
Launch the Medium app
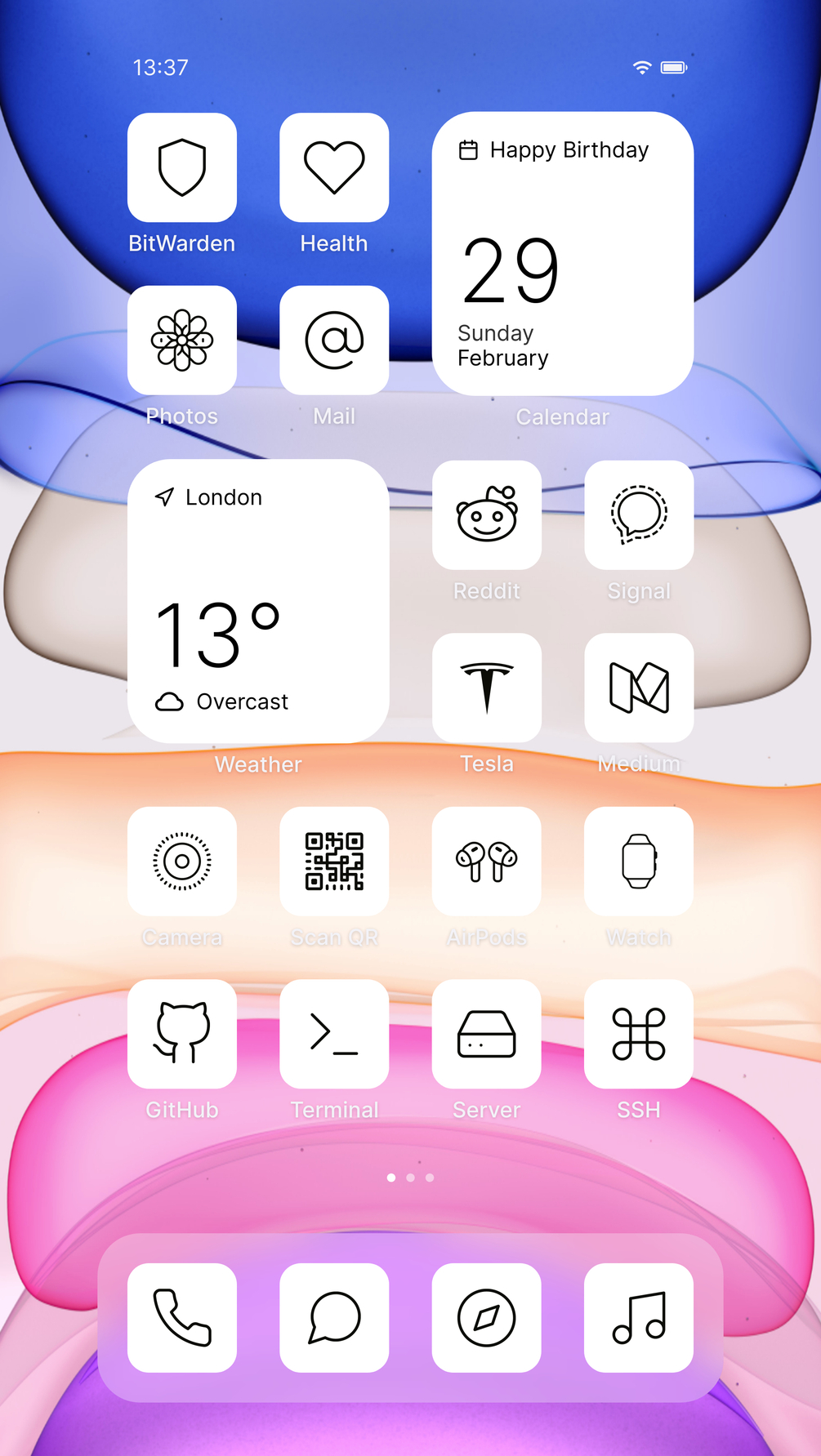(x=639, y=688)
